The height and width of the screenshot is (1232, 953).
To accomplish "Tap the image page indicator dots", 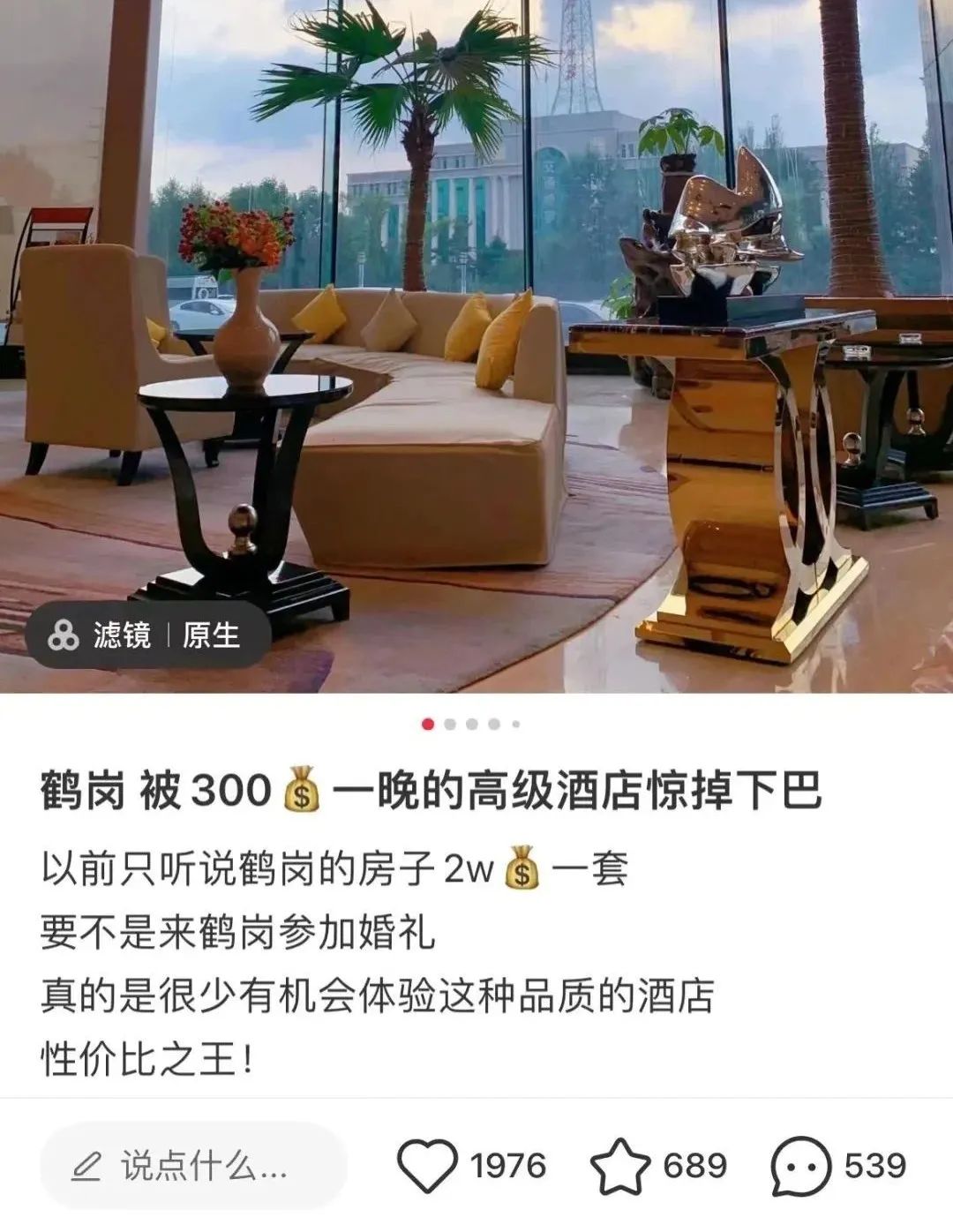I will pos(471,724).
